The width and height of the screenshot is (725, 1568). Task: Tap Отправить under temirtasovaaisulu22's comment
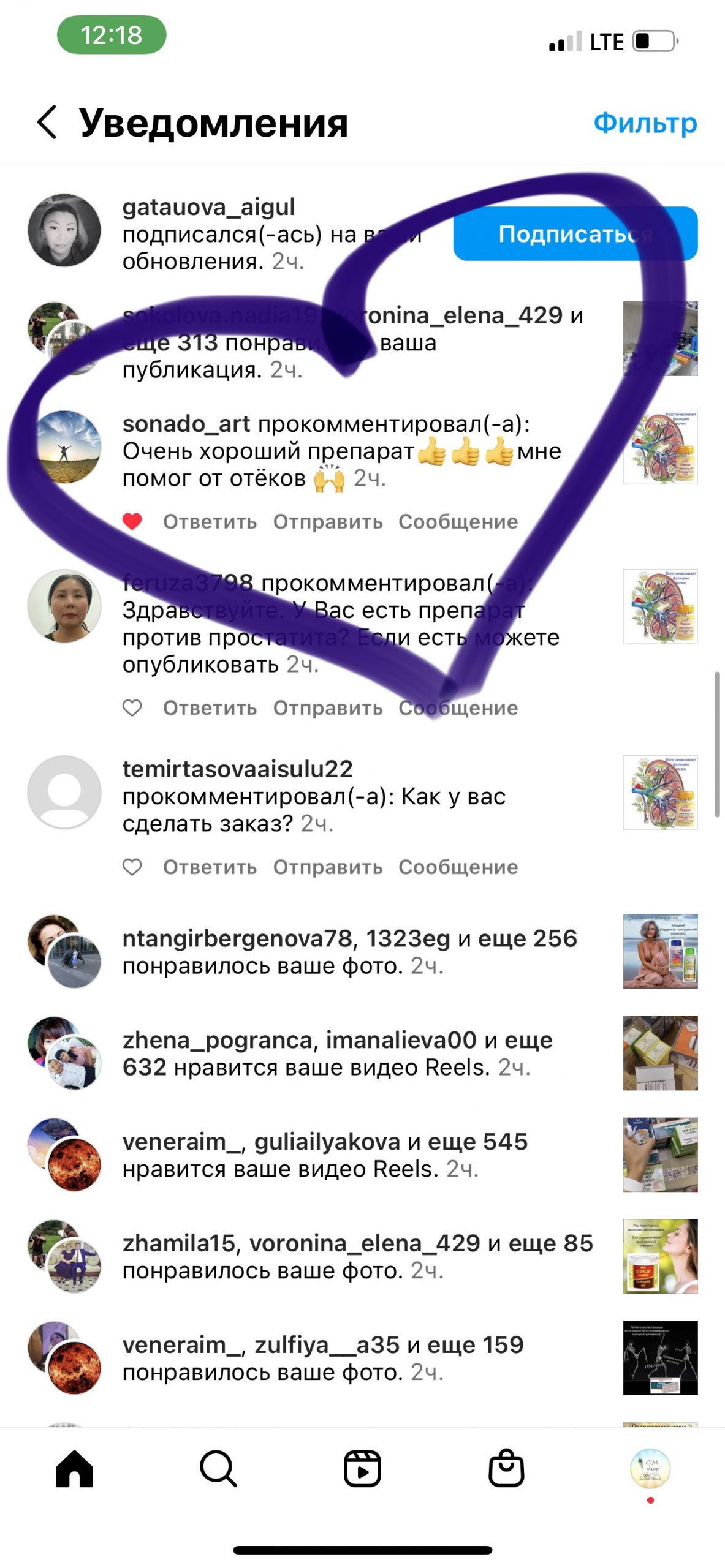[328, 867]
